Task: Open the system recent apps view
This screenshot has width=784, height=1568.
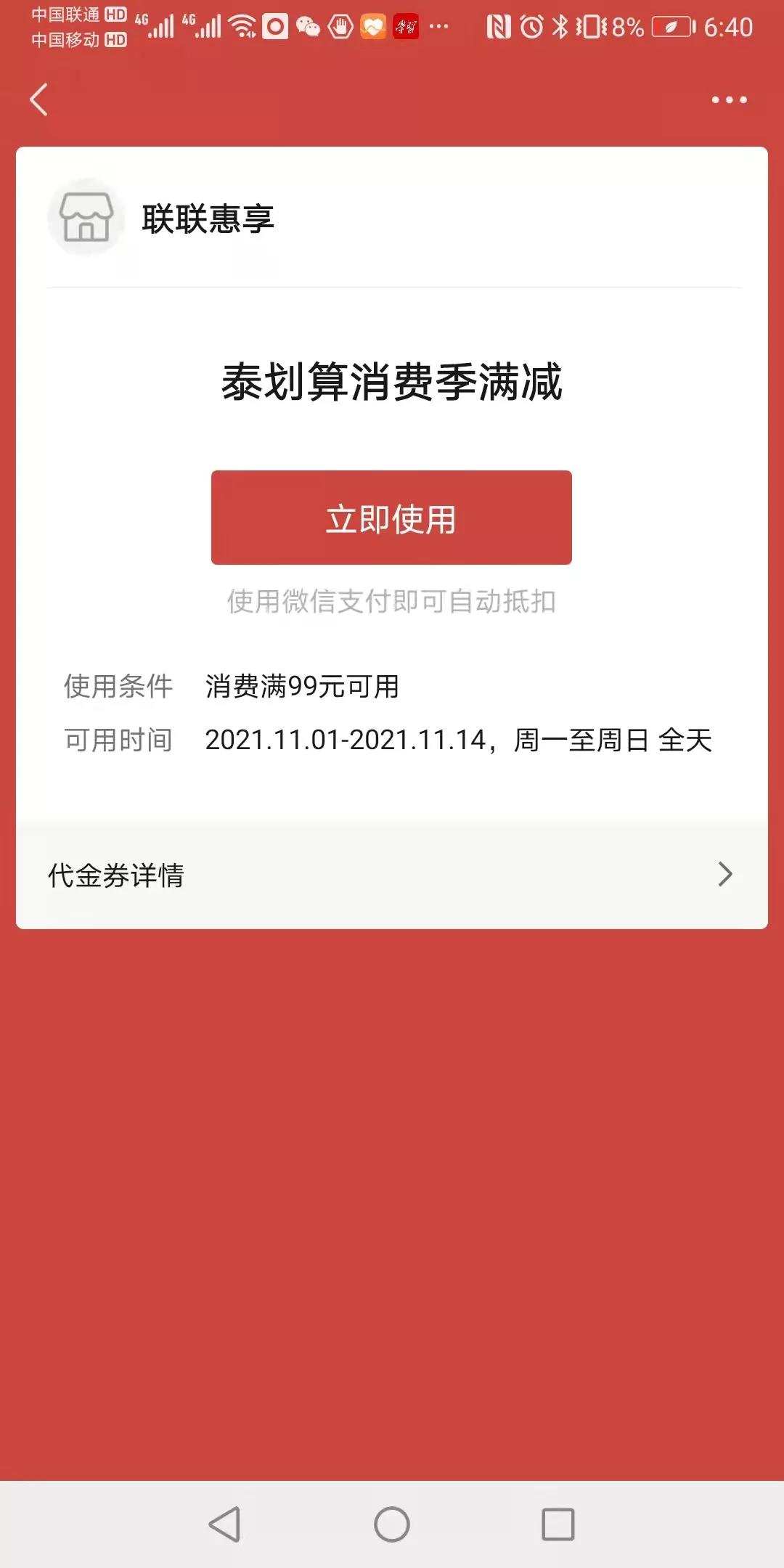Action: [558, 1524]
